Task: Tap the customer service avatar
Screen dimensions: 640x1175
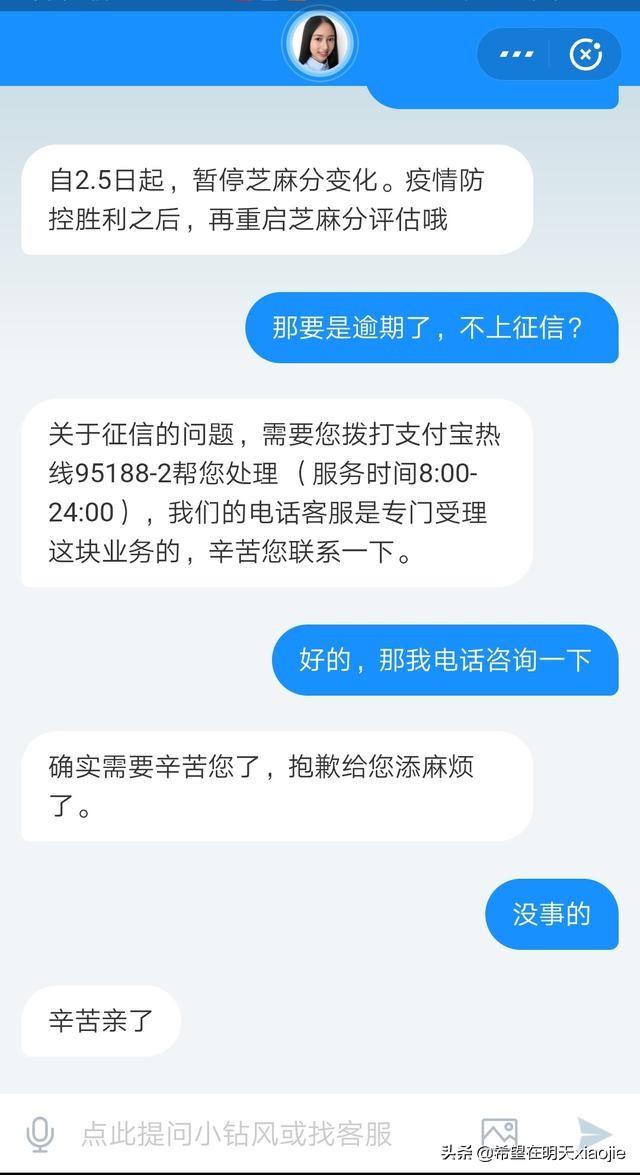Action: 320,43
